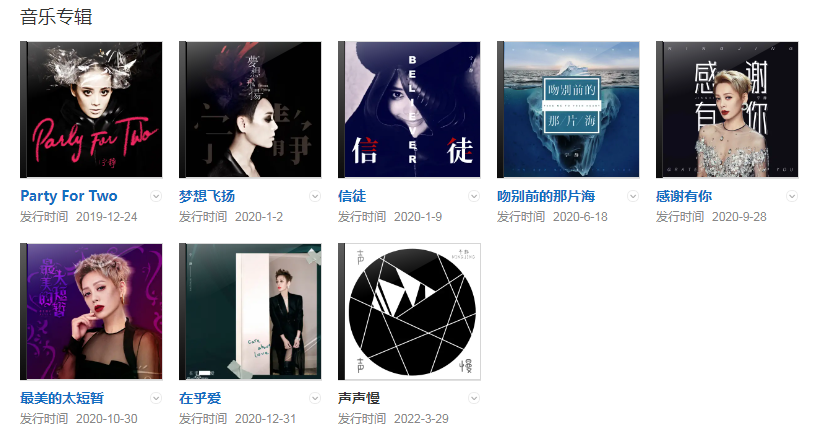Expand the dropdown arrow next to 信徒
Screen dimensions: 827x433
[474, 196]
